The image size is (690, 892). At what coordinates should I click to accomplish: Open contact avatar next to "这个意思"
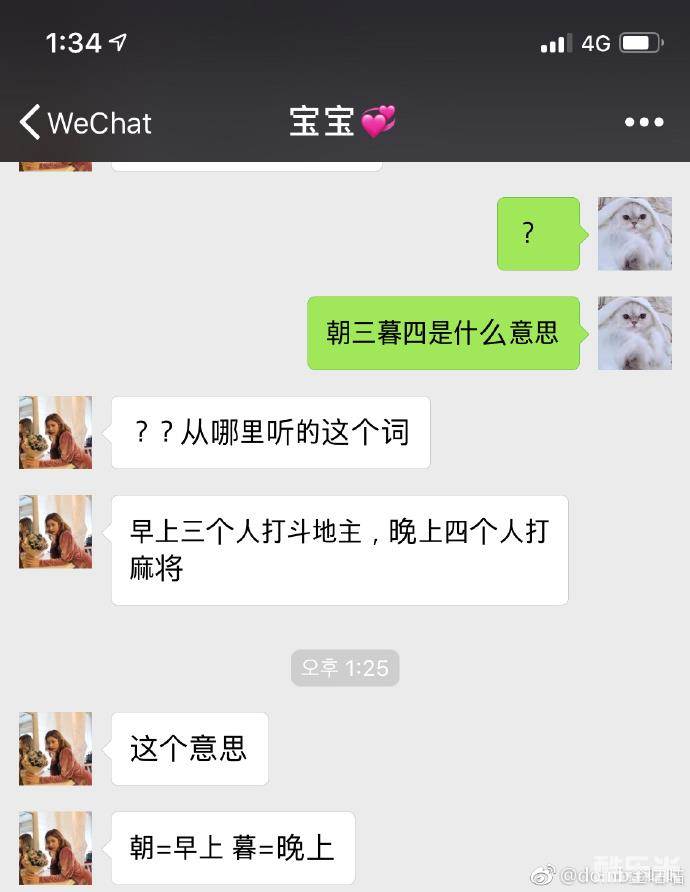coord(55,749)
